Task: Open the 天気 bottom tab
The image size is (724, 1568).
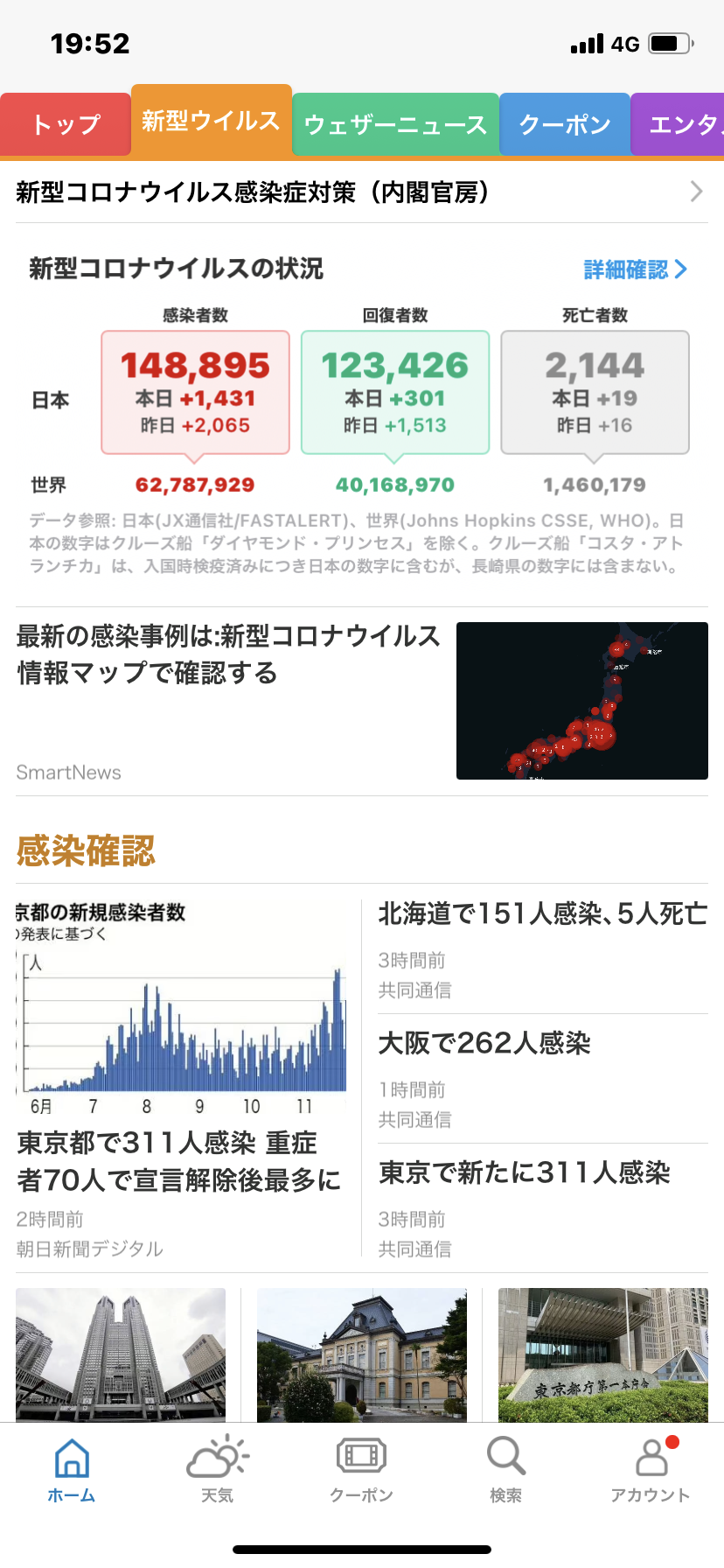Action: [x=217, y=1470]
